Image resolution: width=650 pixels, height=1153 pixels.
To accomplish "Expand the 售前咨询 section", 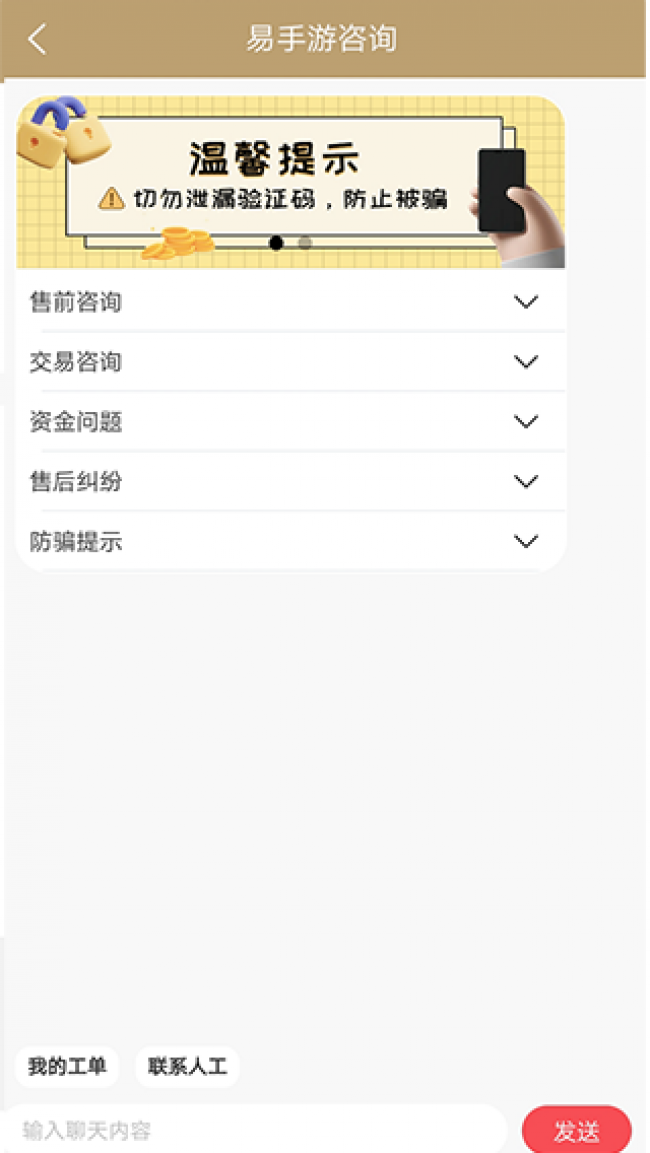I will pos(290,302).
